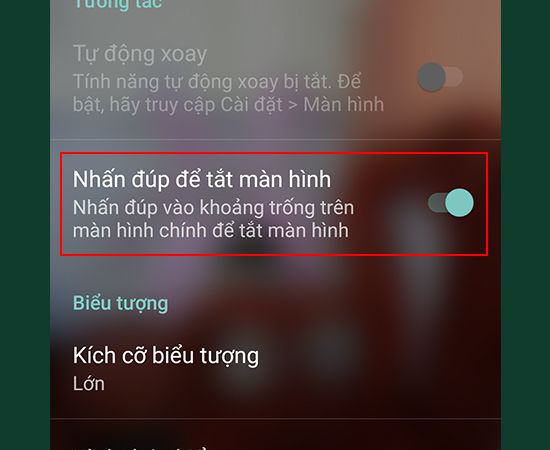Open Kích cỡ biểu tượng setting
The width and height of the screenshot is (550, 450).
(275, 369)
